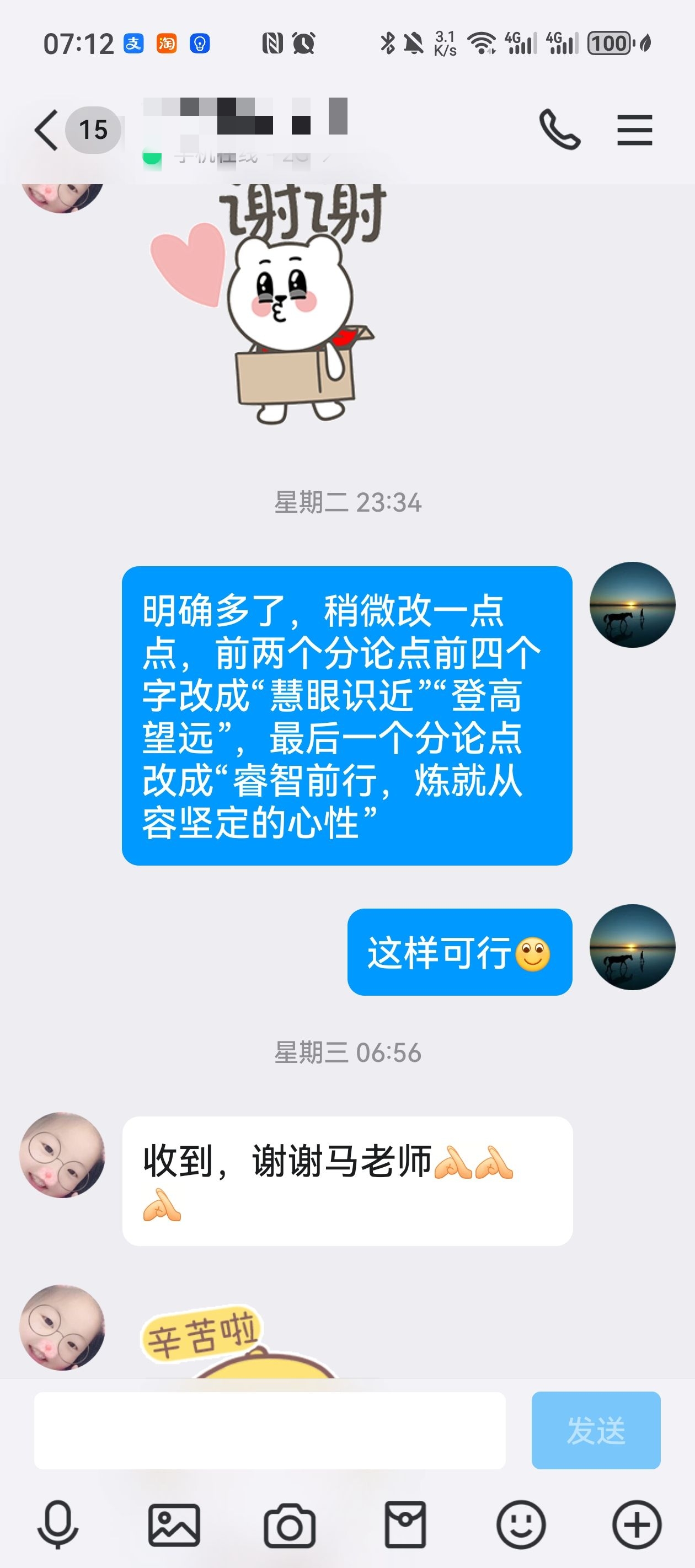This screenshot has height=1568, width=695.
Task: Start a voice call with this contact
Action: click(559, 130)
